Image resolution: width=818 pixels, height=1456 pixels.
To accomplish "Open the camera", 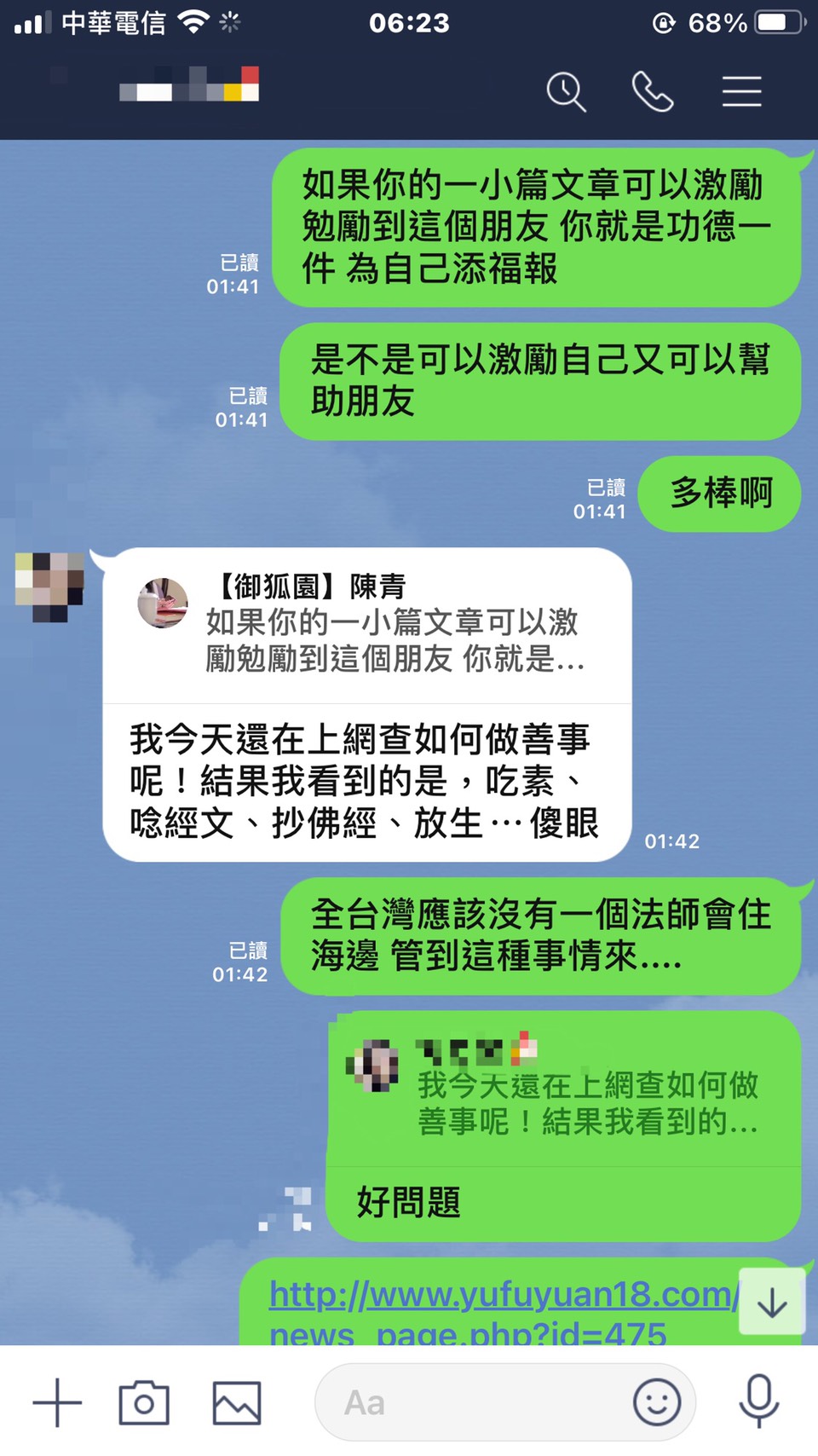I will 144,1402.
